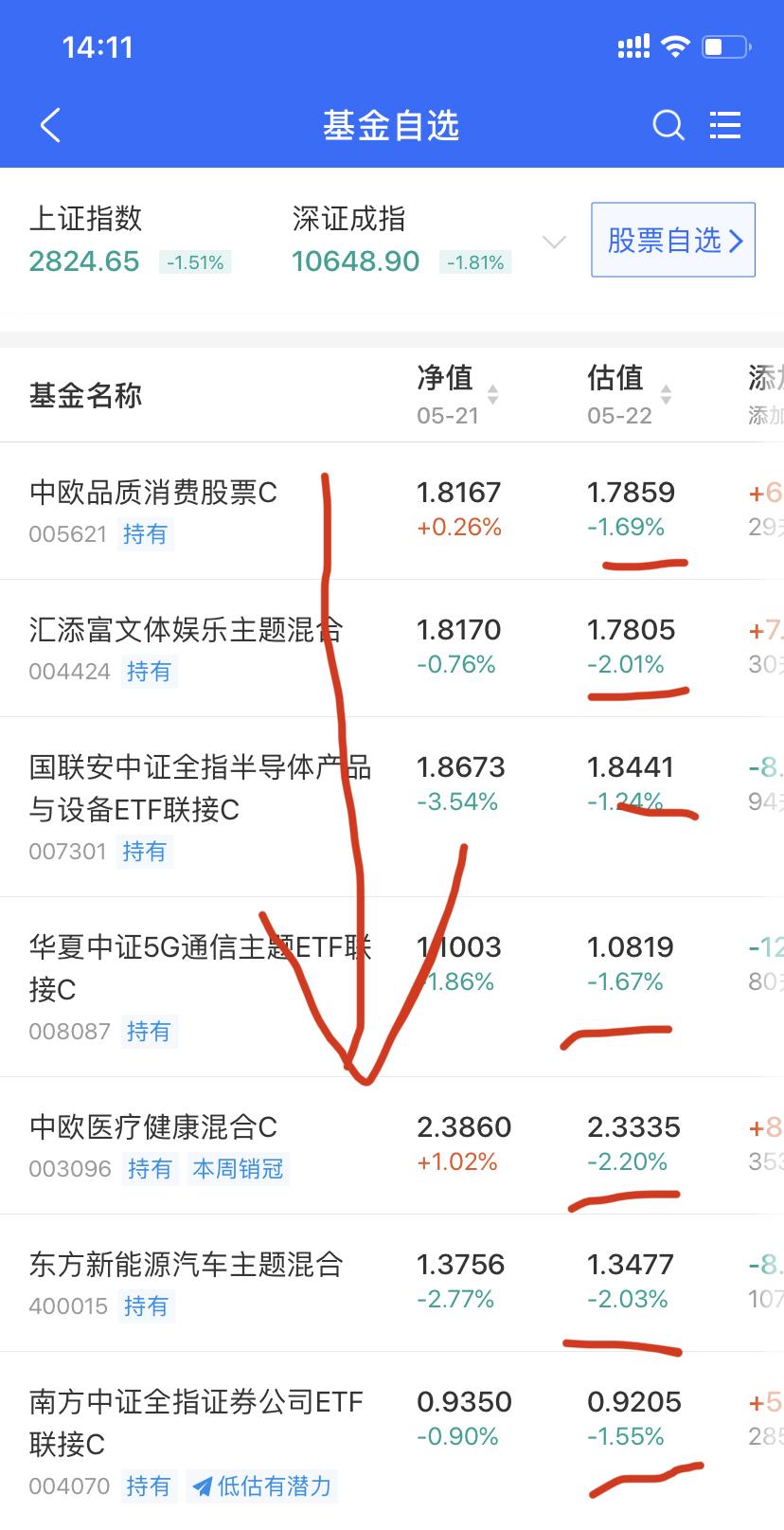Open 深证成指 index details
Screen dimensions: 784x1530
coord(401,241)
